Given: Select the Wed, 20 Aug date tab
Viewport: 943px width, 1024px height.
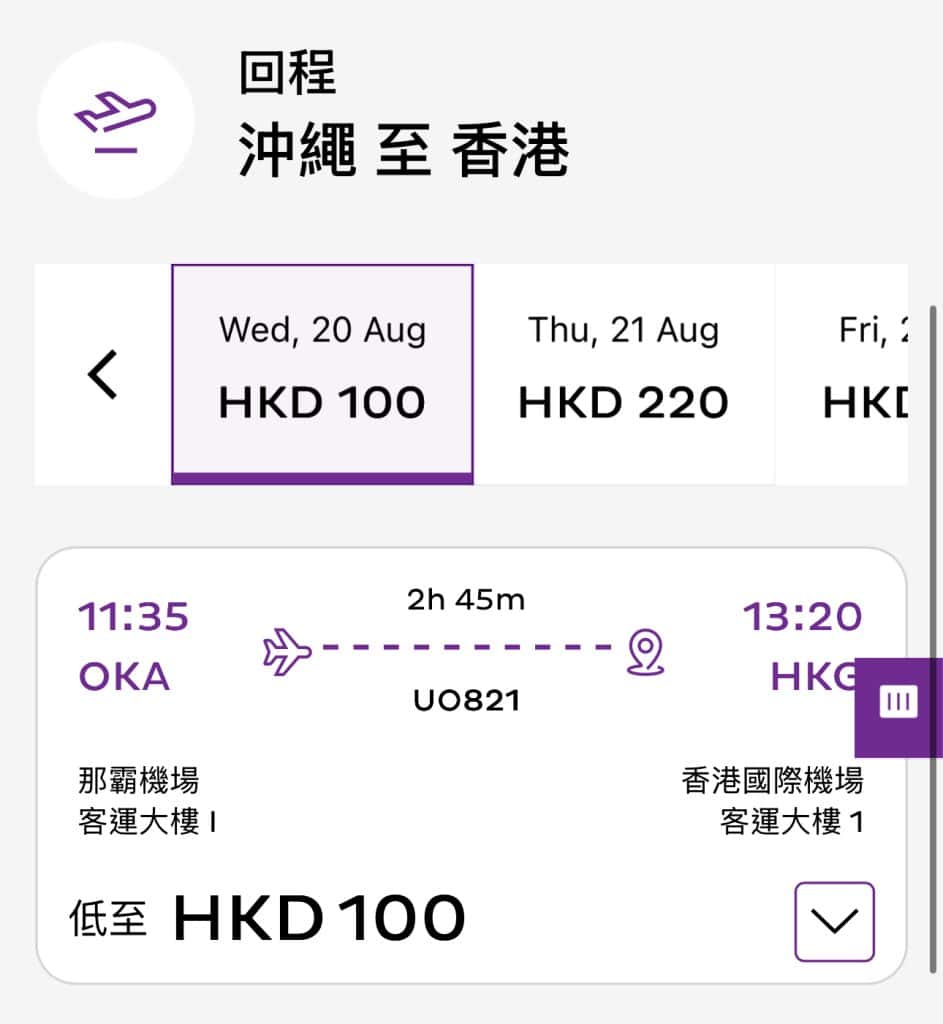Looking at the screenshot, I should 322,370.
